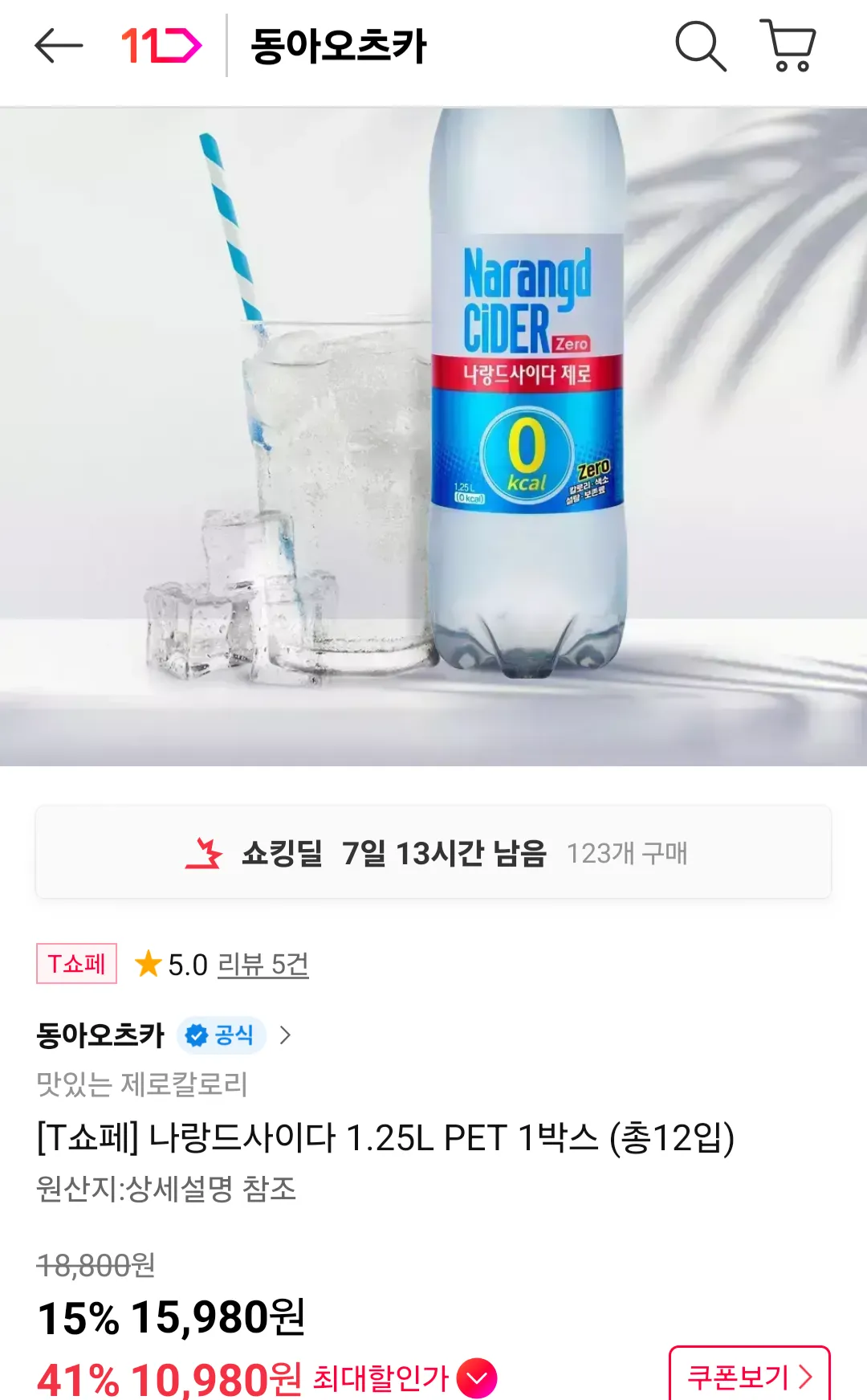Screen dimensions: 867x1400
Task: Open the 11st home logo
Action: [161, 46]
